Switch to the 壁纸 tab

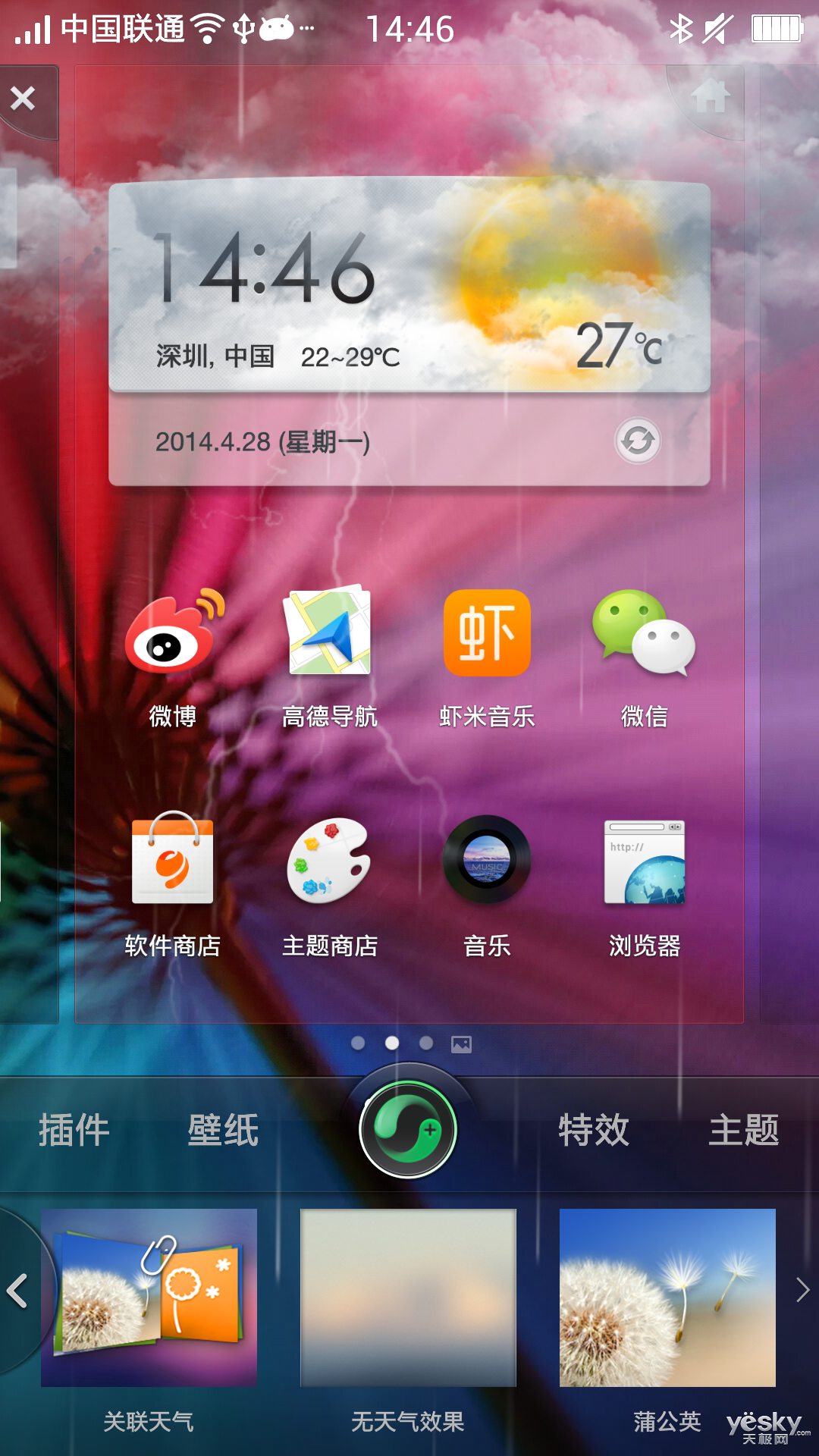224,1131
